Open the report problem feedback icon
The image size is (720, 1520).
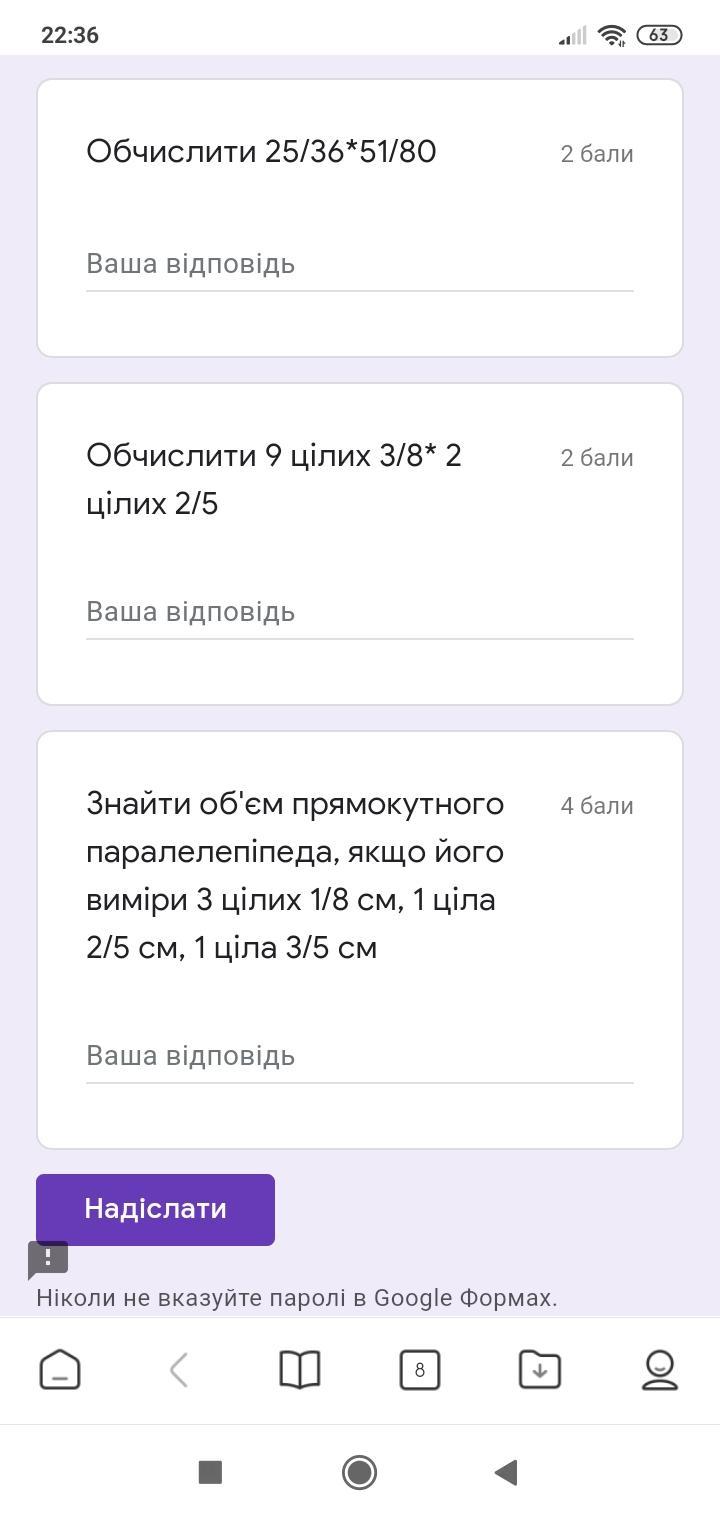[x=48, y=1259]
